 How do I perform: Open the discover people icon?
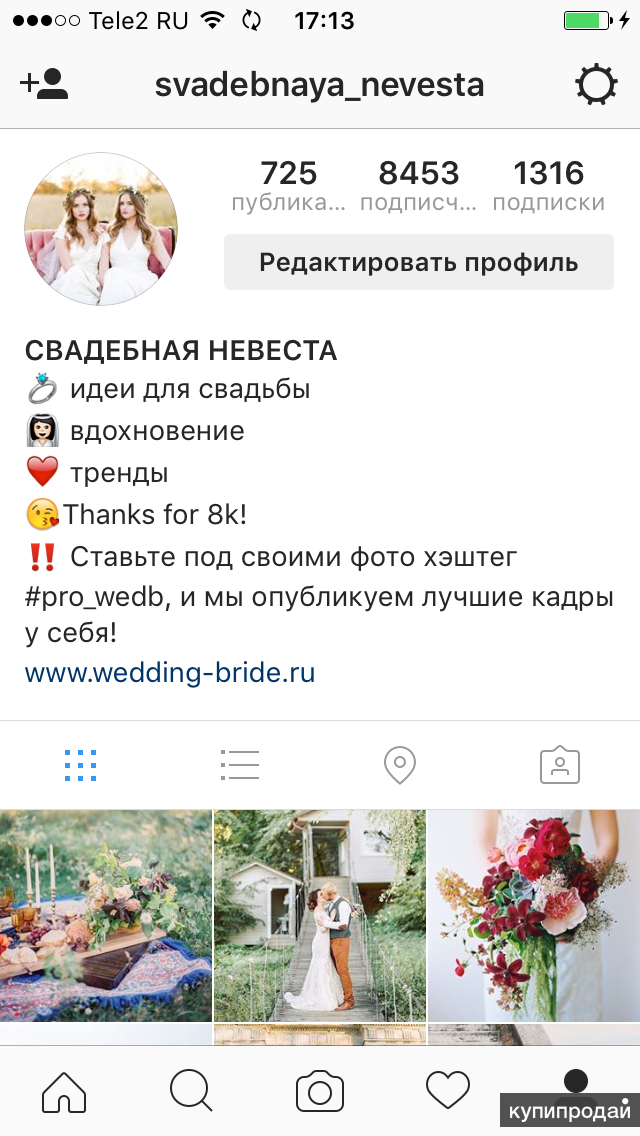pos(44,85)
